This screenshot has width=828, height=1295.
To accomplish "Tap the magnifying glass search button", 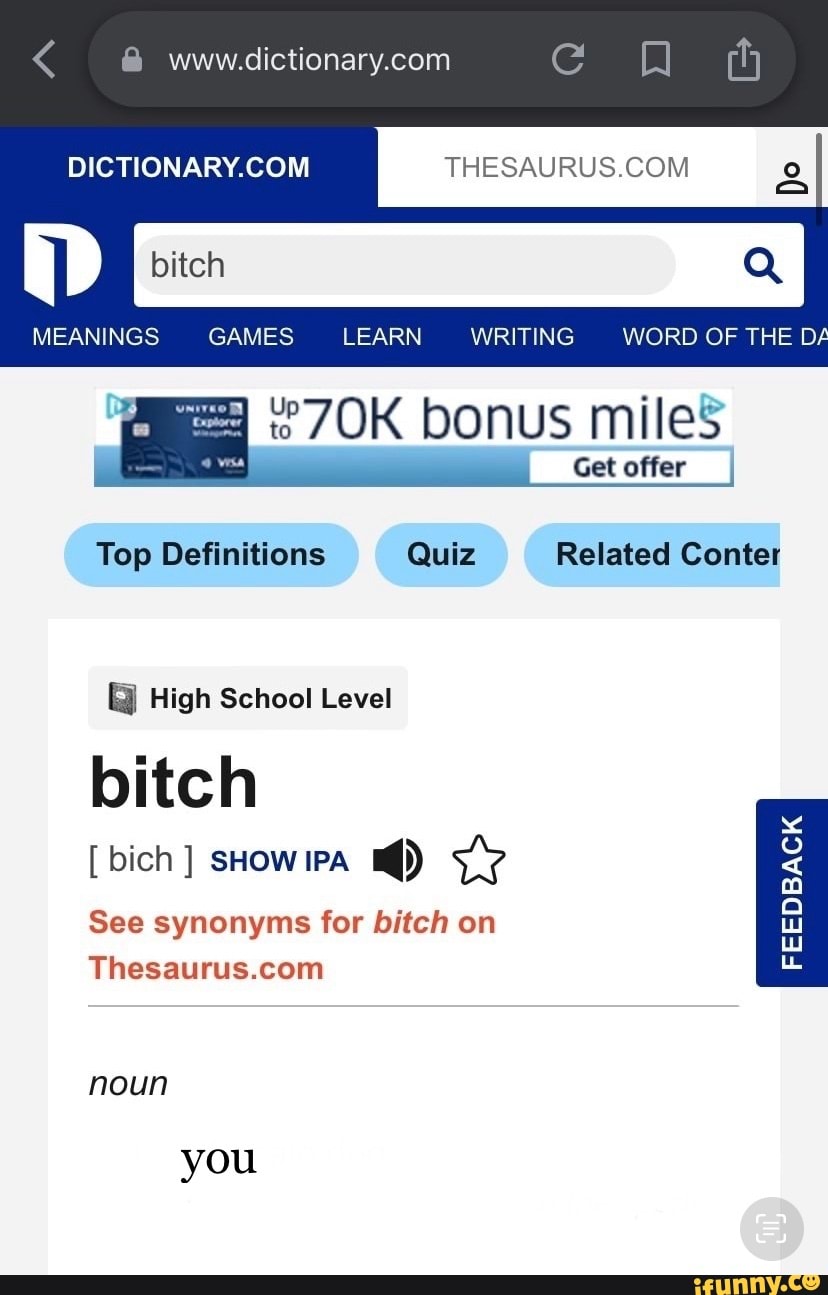I will click(763, 265).
